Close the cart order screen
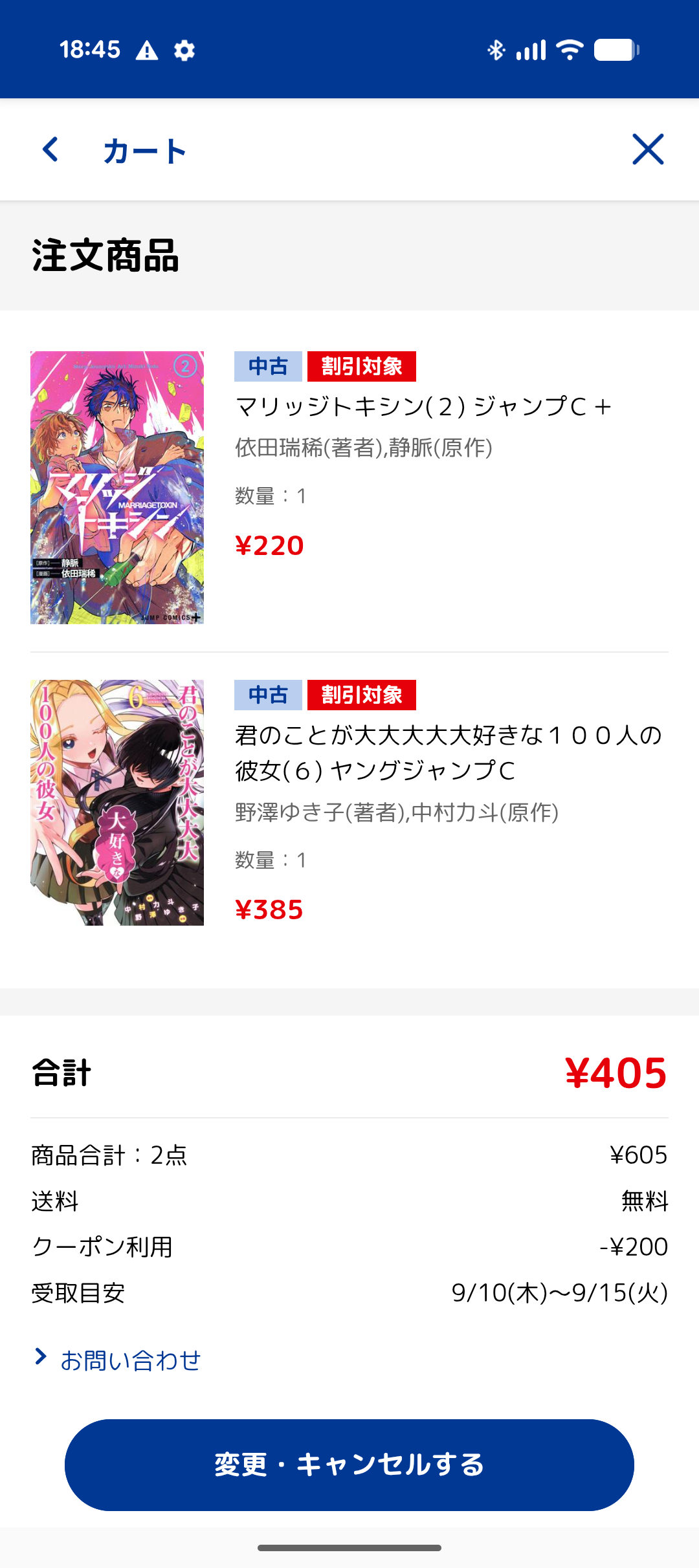The image size is (699, 1568). pos(648,149)
